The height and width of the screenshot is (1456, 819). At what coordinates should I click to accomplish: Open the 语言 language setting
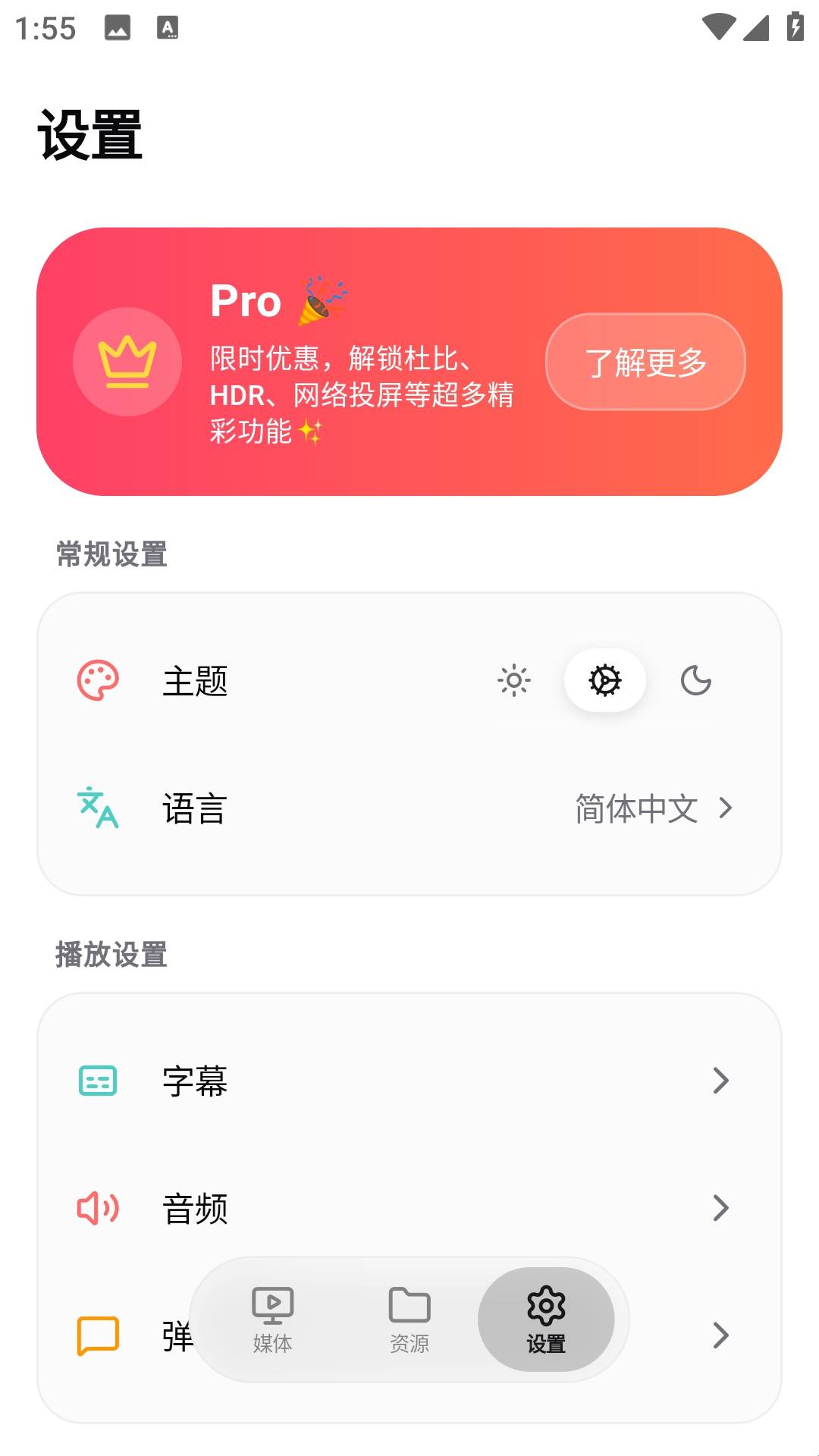pos(409,808)
